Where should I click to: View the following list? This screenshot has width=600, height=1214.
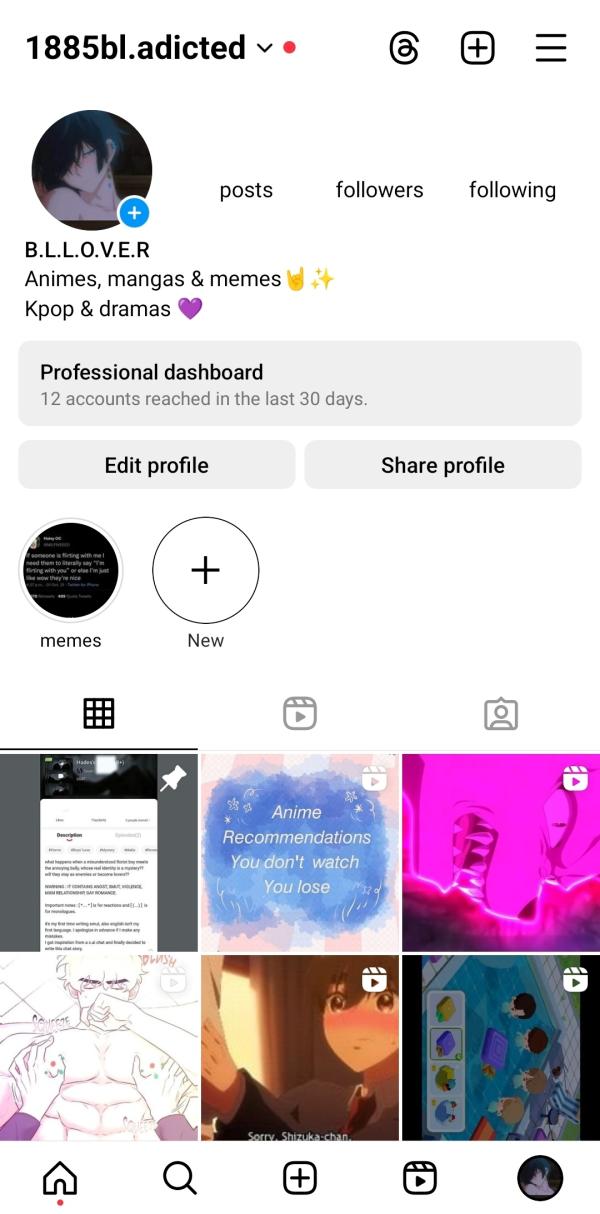(512, 190)
